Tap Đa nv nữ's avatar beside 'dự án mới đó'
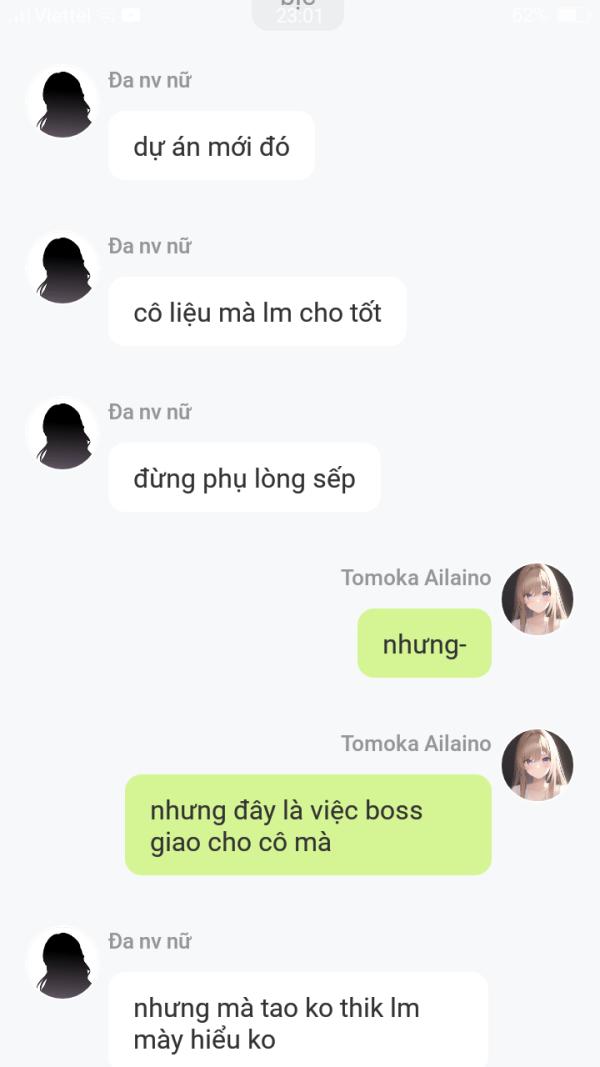Image resolution: width=600 pixels, height=1067 pixels. (63, 102)
